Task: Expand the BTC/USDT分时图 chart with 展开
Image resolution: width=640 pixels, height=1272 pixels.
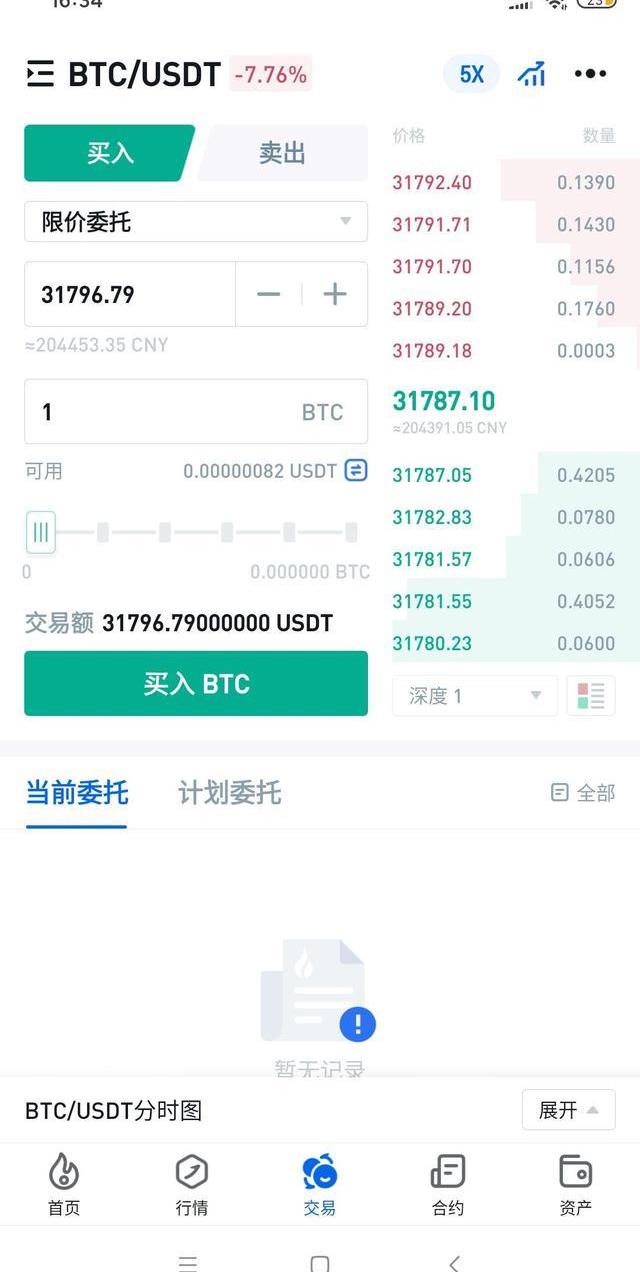Action: pyautogui.click(x=568, y=1110)
